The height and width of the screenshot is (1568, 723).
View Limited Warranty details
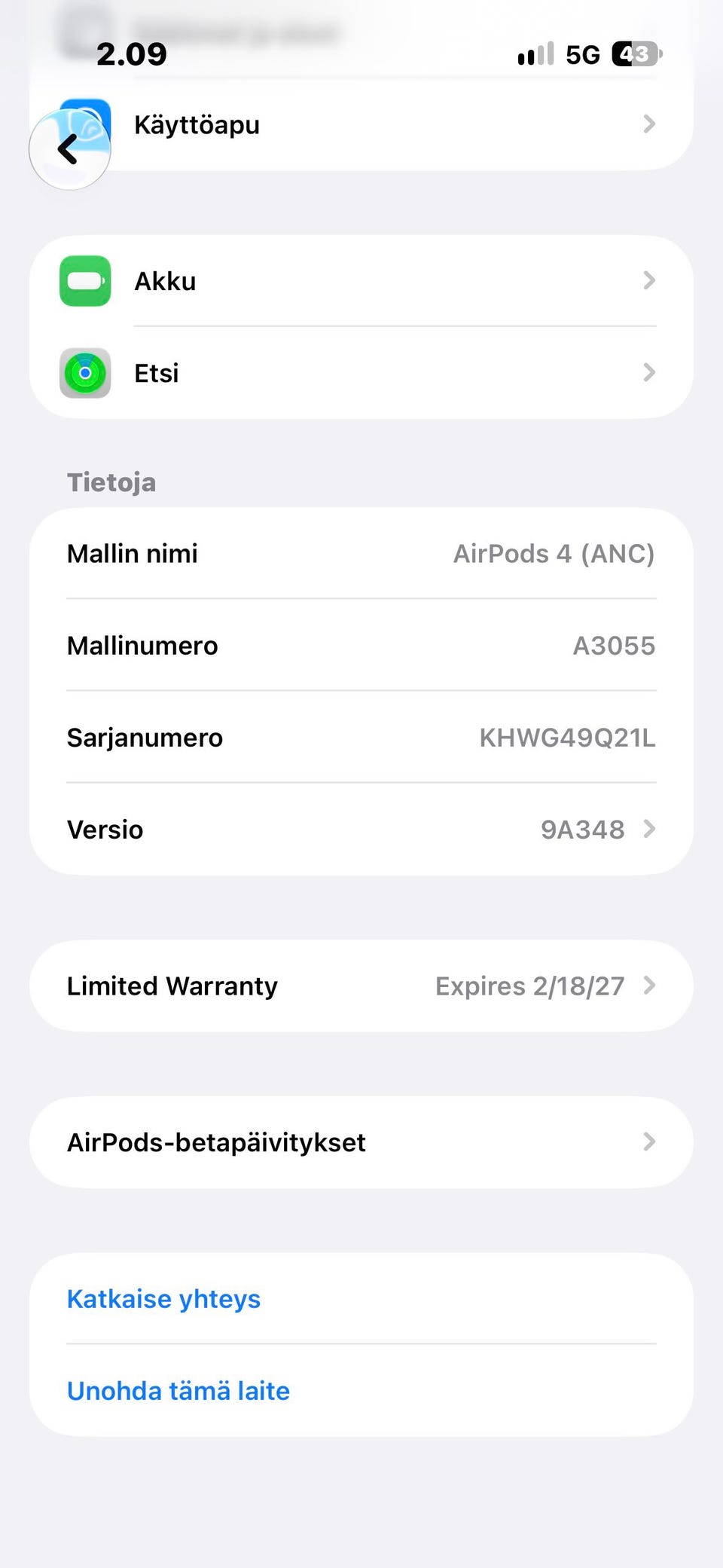tap(361, 986)
